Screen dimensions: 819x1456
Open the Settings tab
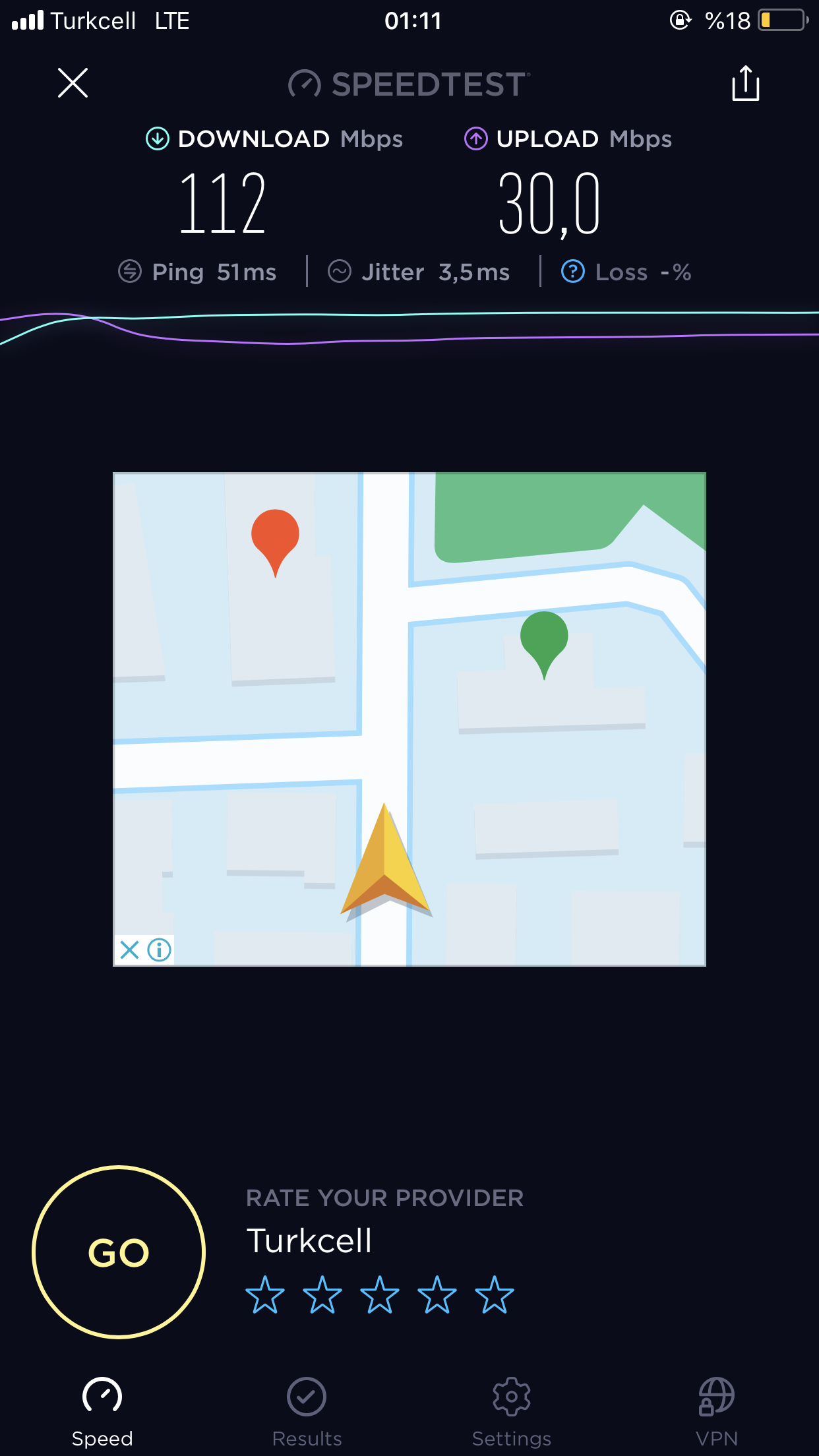512,1412
